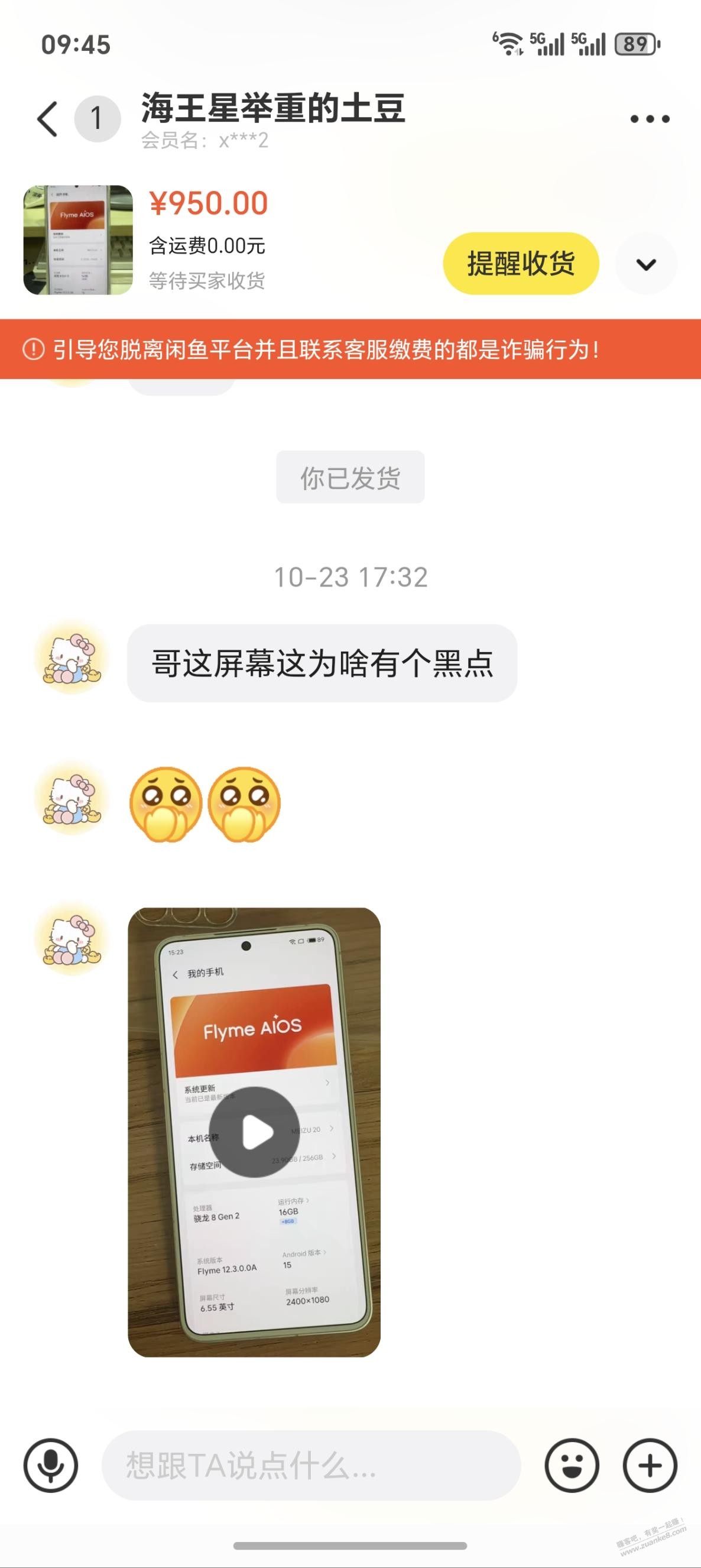Viewport: 701px width, 1568px height.
Task: Open 海王星举重的土豆 user profile
Action: click(272, 108)
